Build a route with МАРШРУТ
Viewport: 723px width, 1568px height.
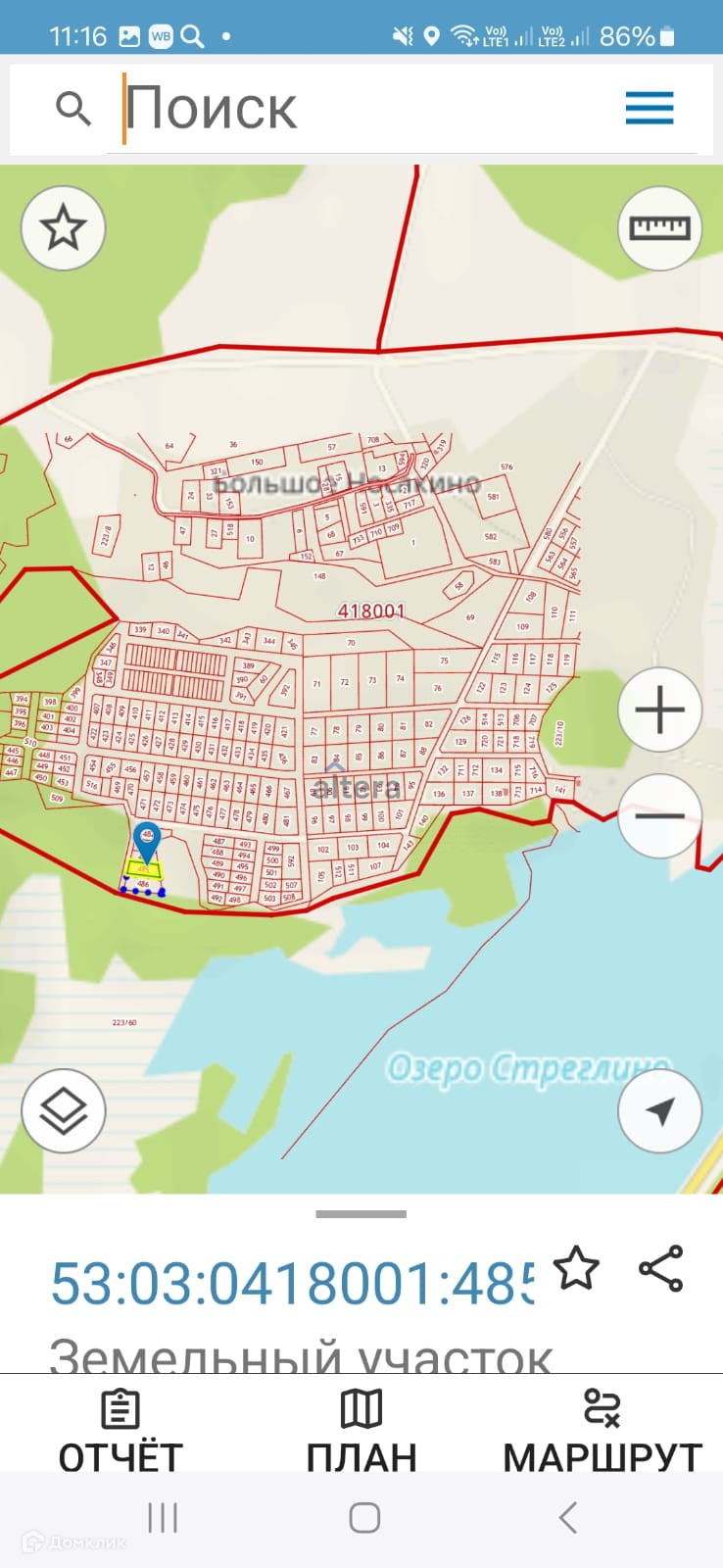(x=602, y=1431)
